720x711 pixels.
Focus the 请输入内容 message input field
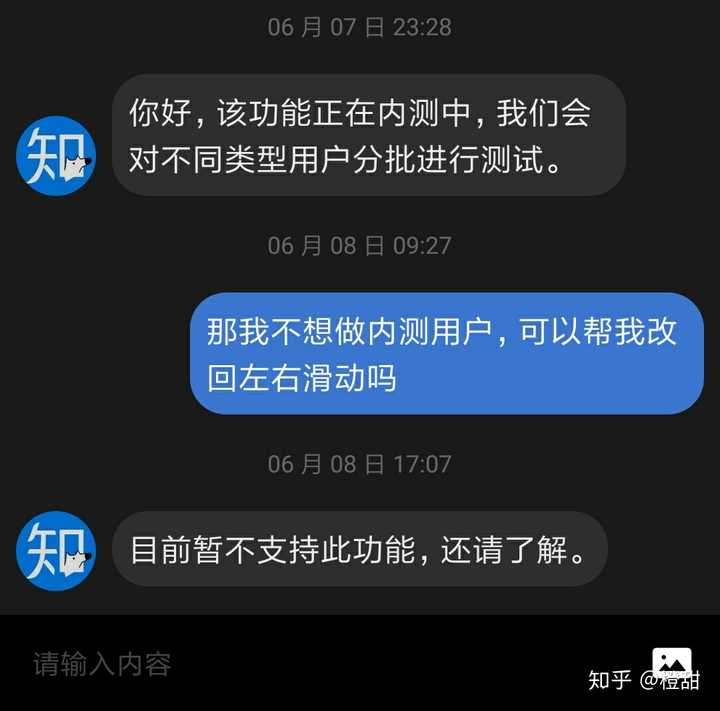point(300,664)
